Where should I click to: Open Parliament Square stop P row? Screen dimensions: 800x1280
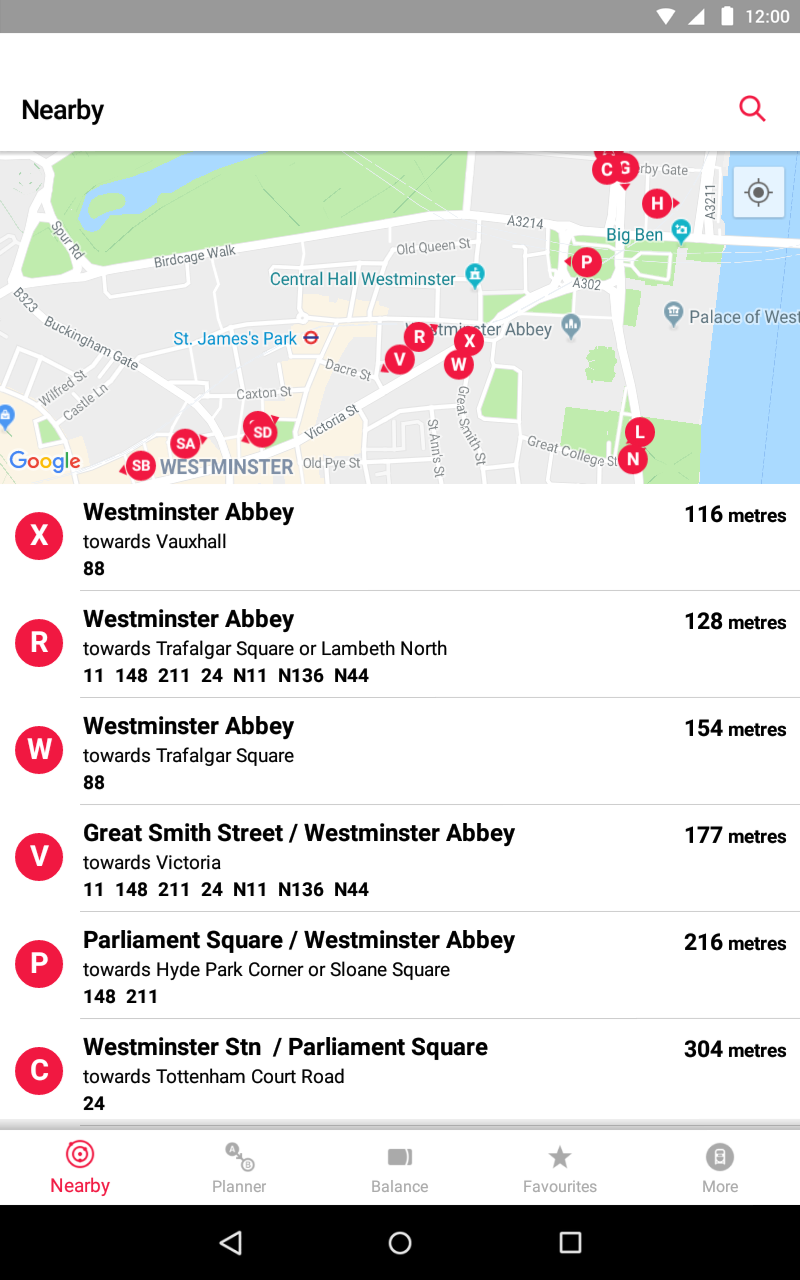(400, 966)
